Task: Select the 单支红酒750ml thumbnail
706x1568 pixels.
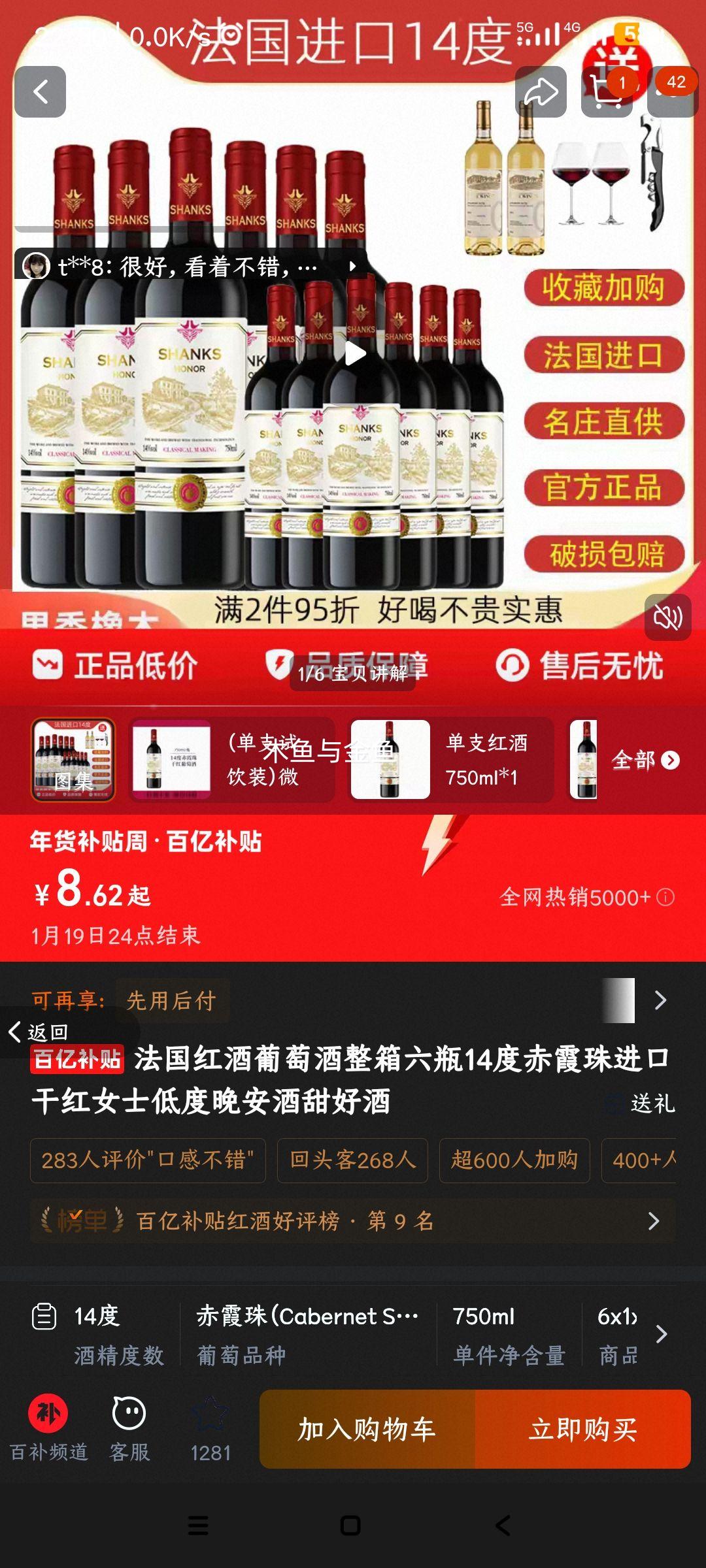Action: [389, 760]
